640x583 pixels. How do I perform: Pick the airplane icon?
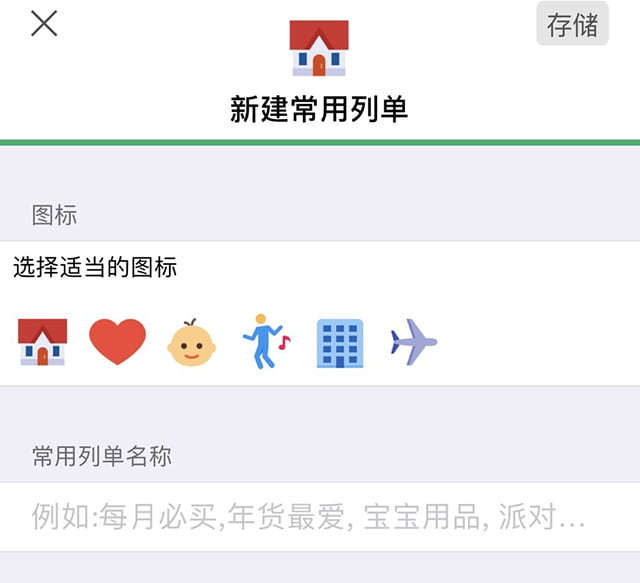414,343
